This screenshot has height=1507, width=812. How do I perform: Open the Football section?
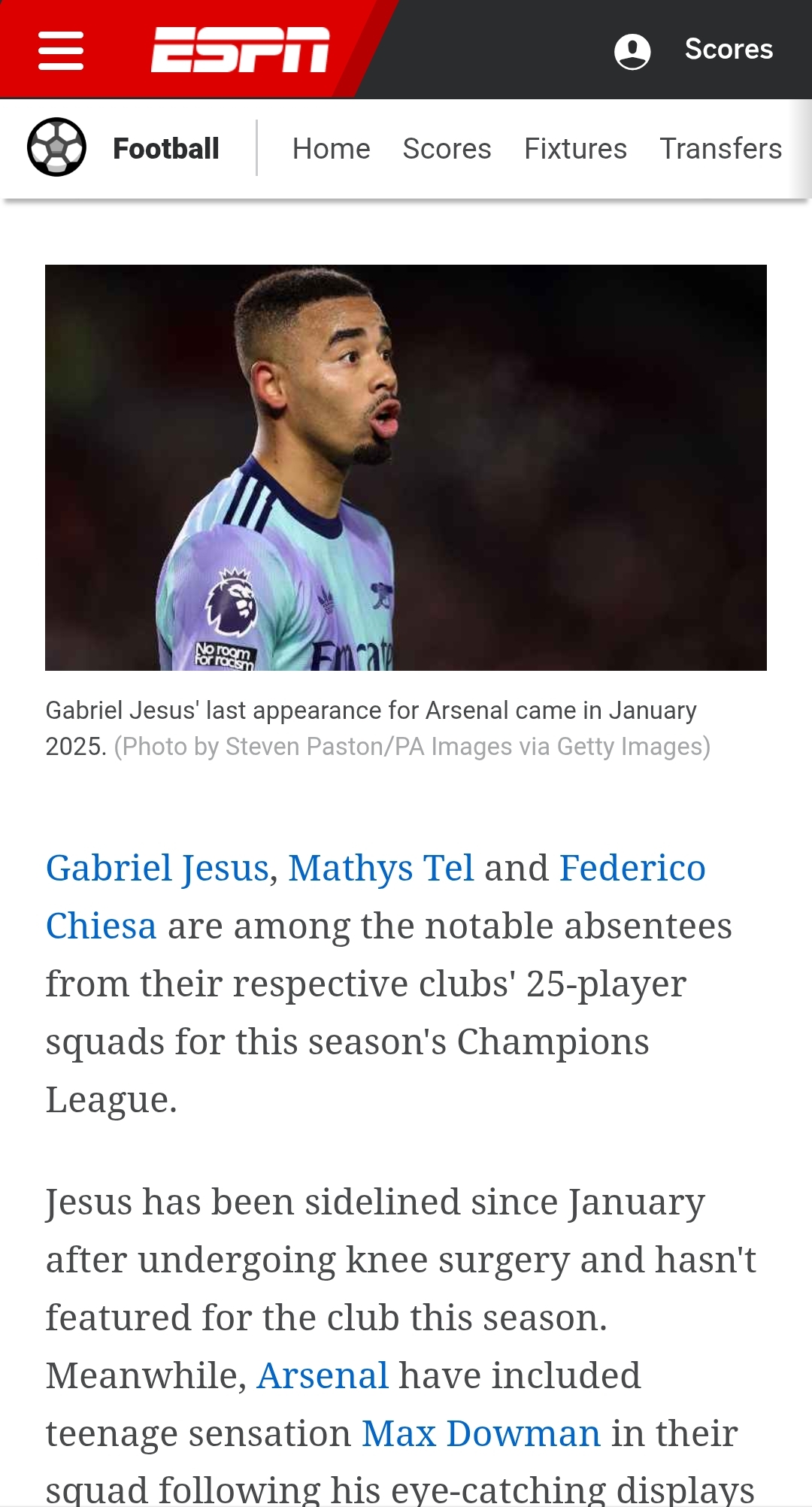click(x=124, y=148)
